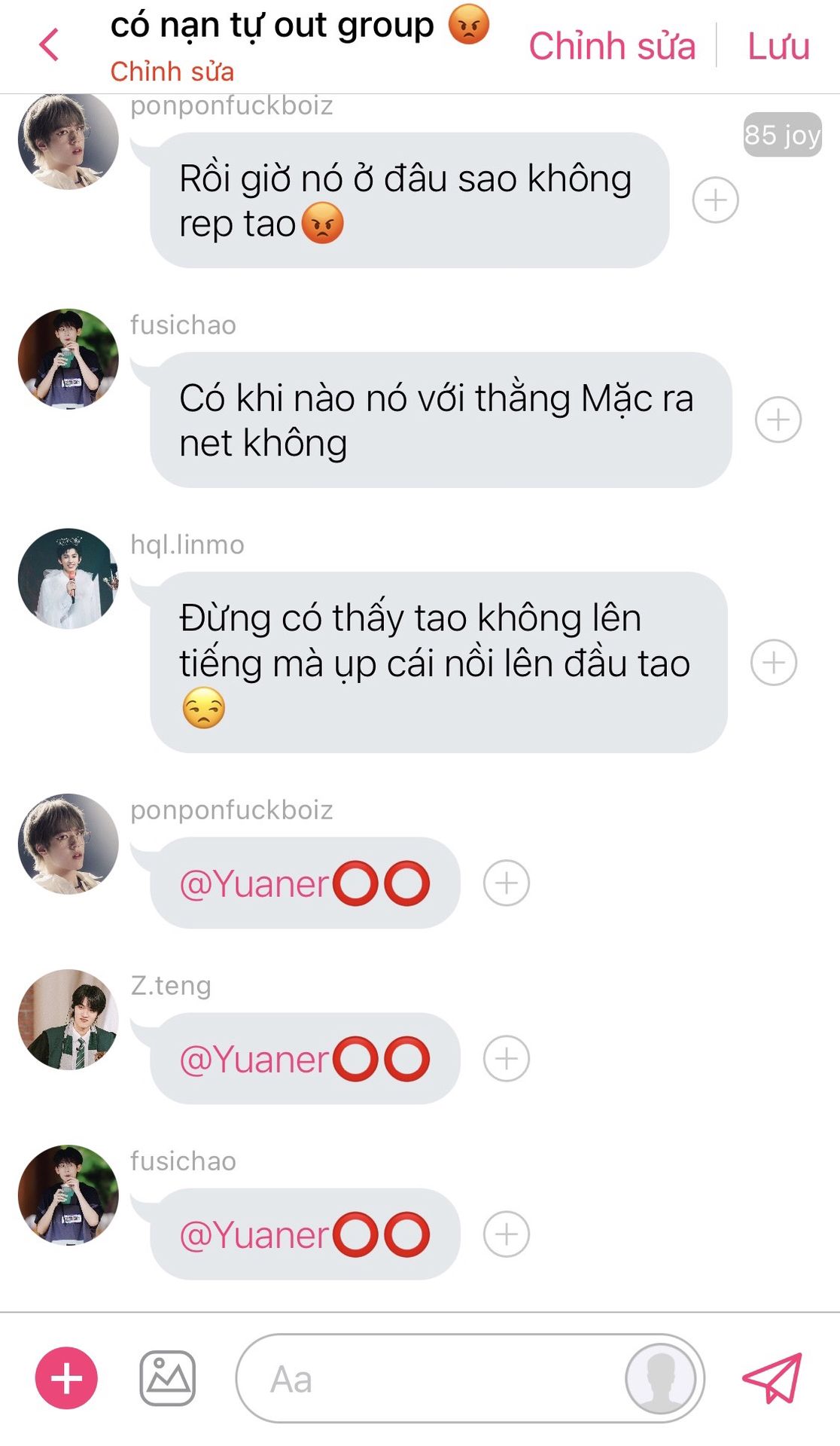Viewport: 840px width, 1446px height.
Task: Tap Chỉnh sửa in the top bar
Action: coord(612,46)
